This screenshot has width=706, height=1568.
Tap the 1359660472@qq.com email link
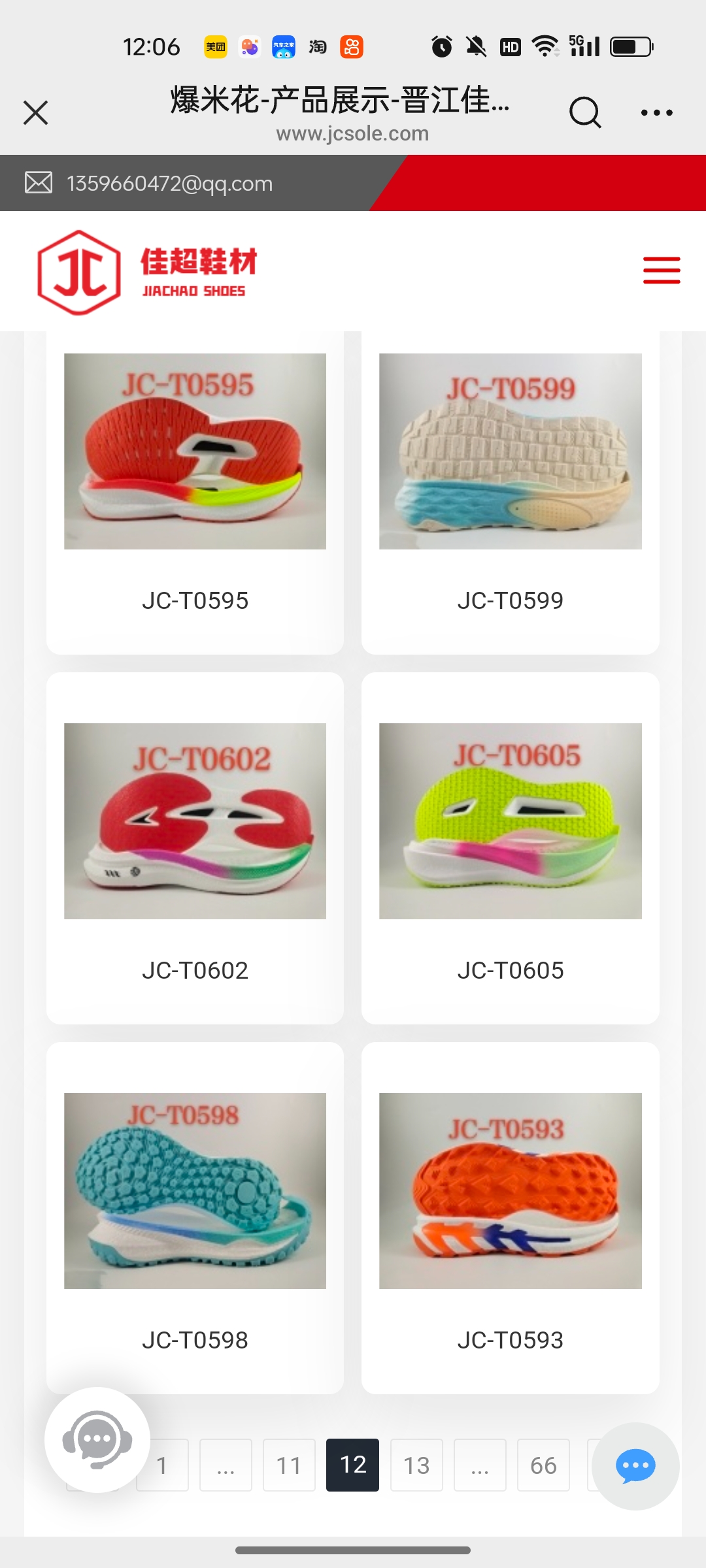pos(169,184)
